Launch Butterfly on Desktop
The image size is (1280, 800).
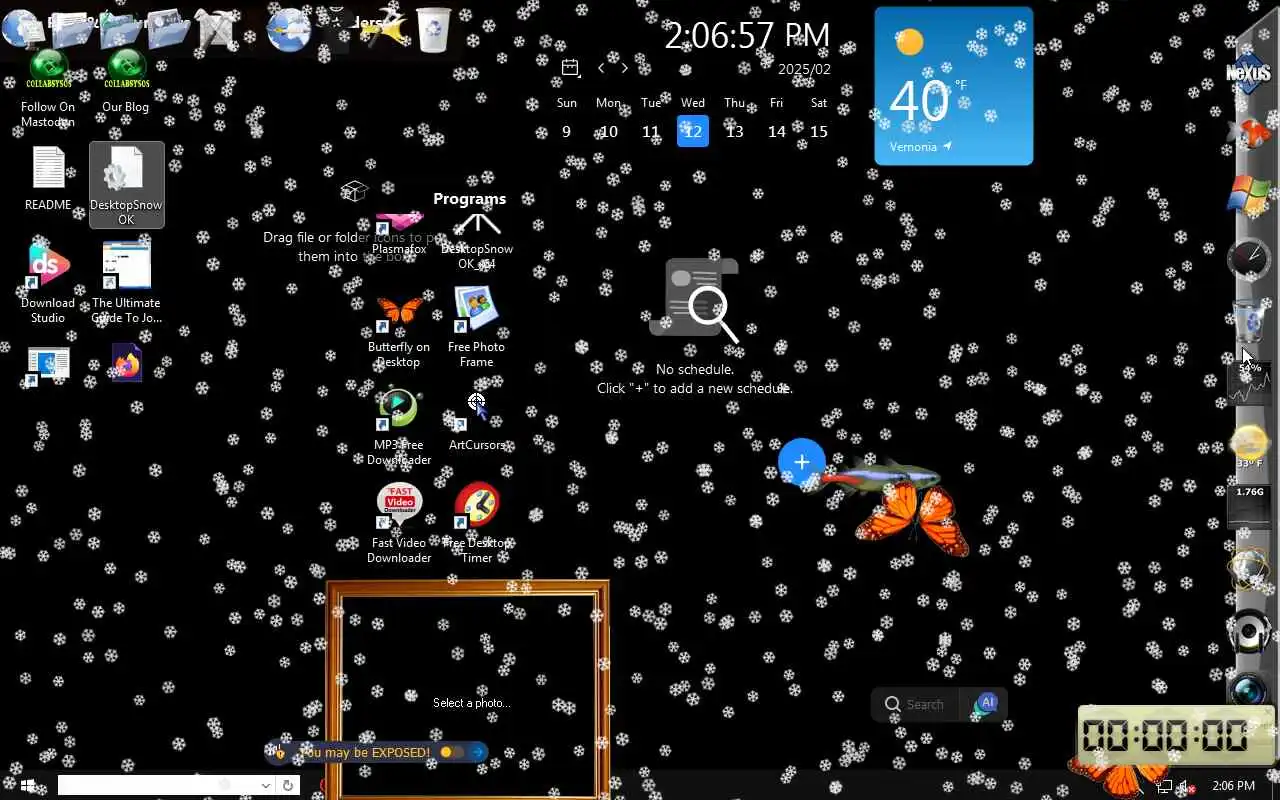click(399, 313)
